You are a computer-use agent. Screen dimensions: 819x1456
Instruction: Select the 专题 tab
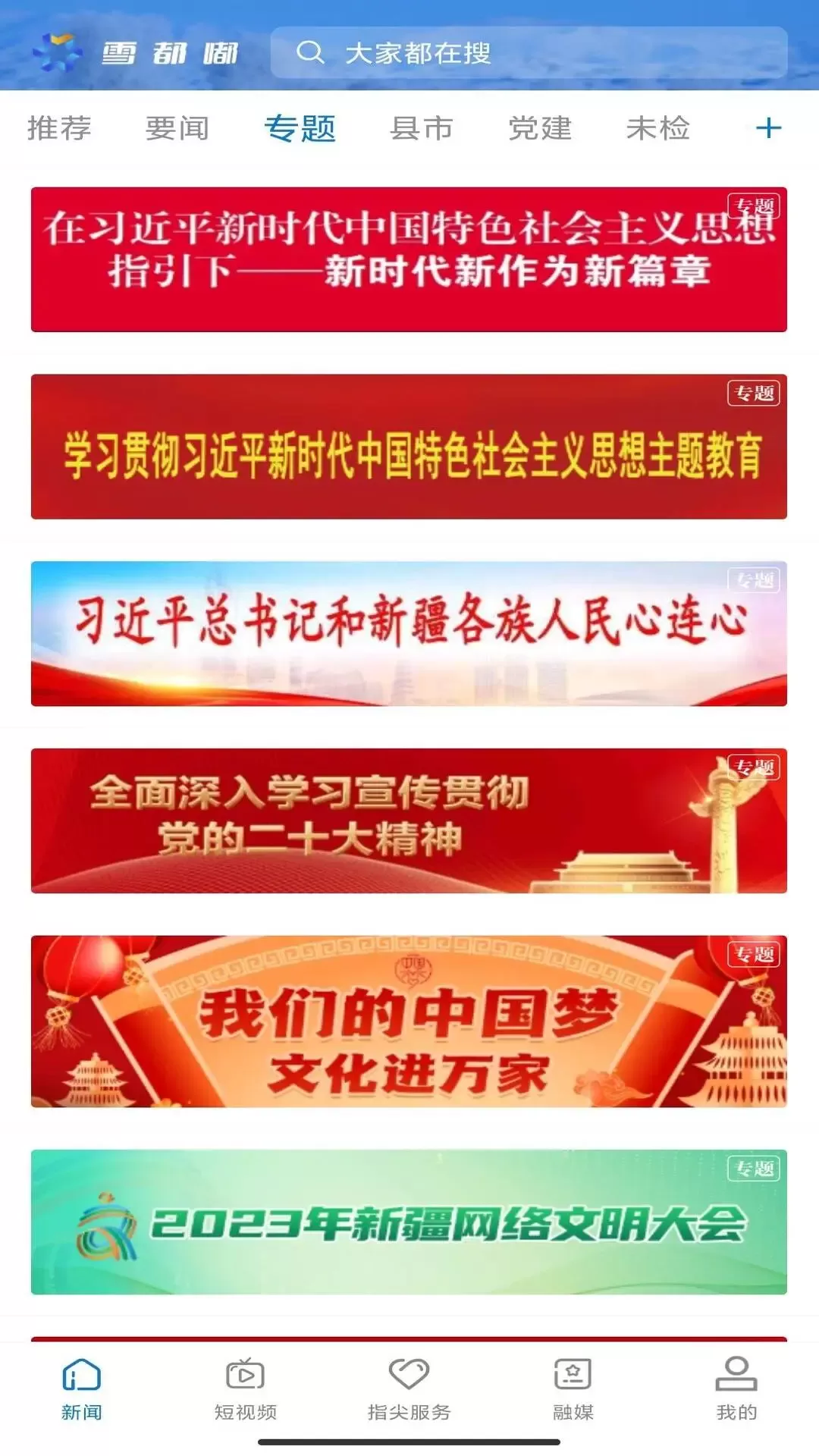coord(300,128)
